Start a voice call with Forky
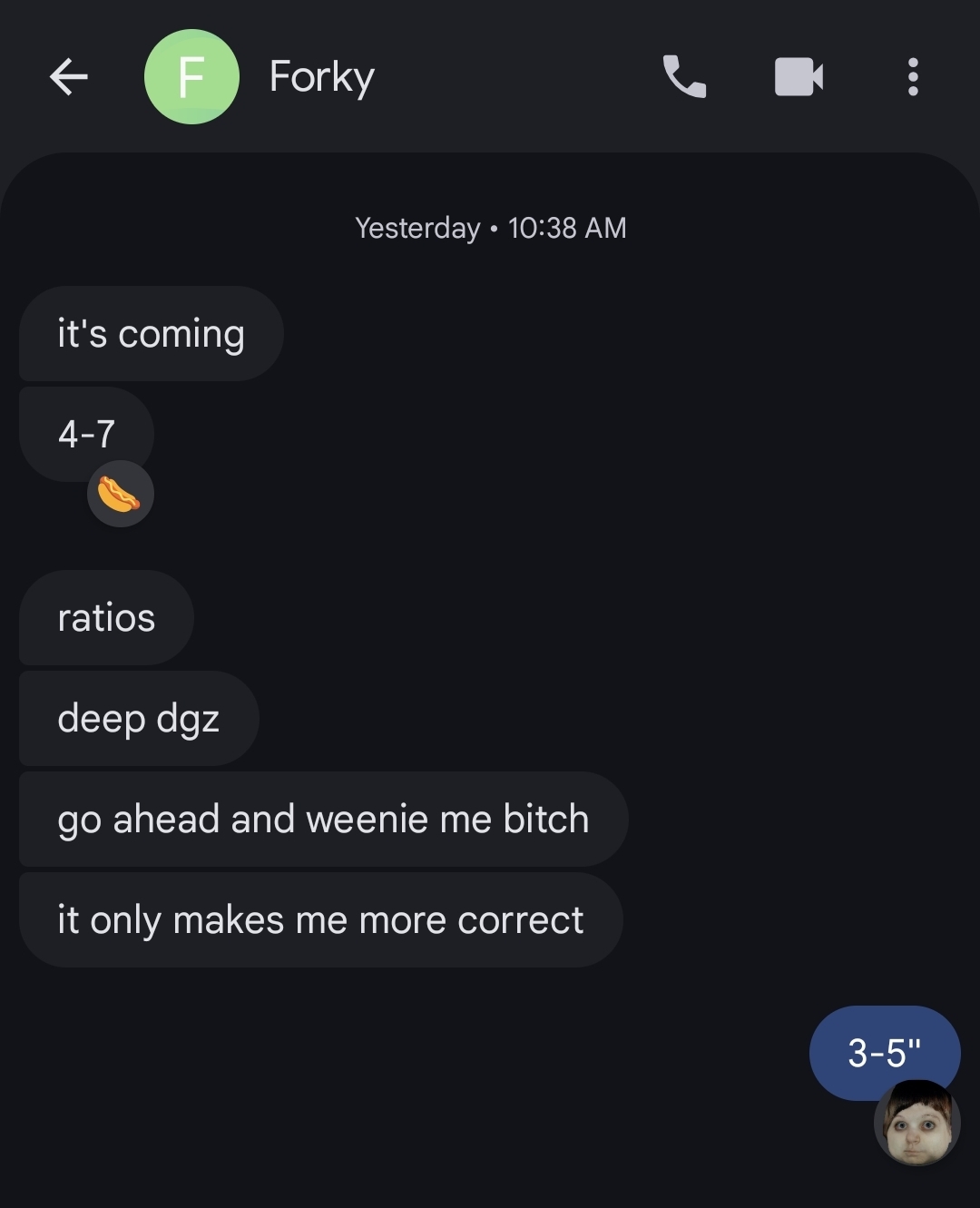980x1208 pixels. click(684, 77)
